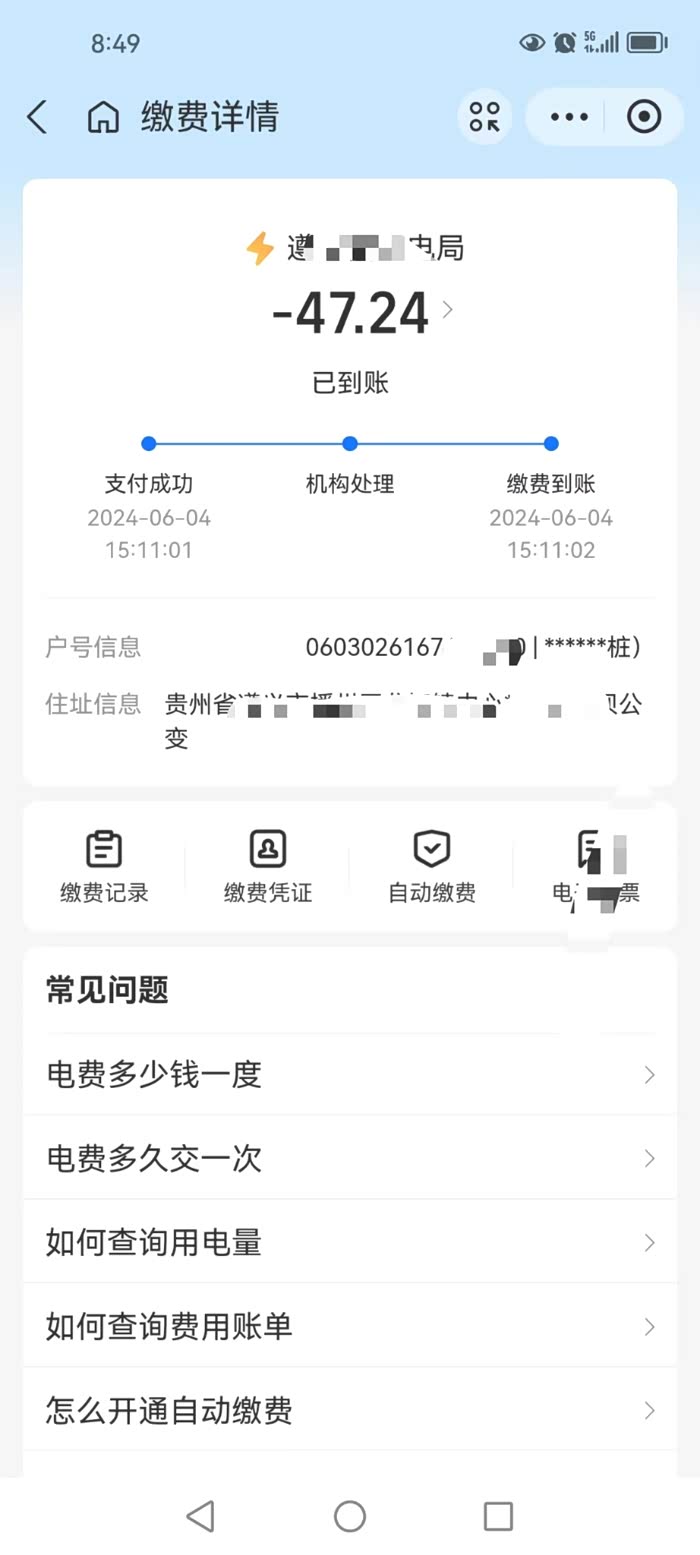Open 电费多久交一次 question

tap(350, 1159)
